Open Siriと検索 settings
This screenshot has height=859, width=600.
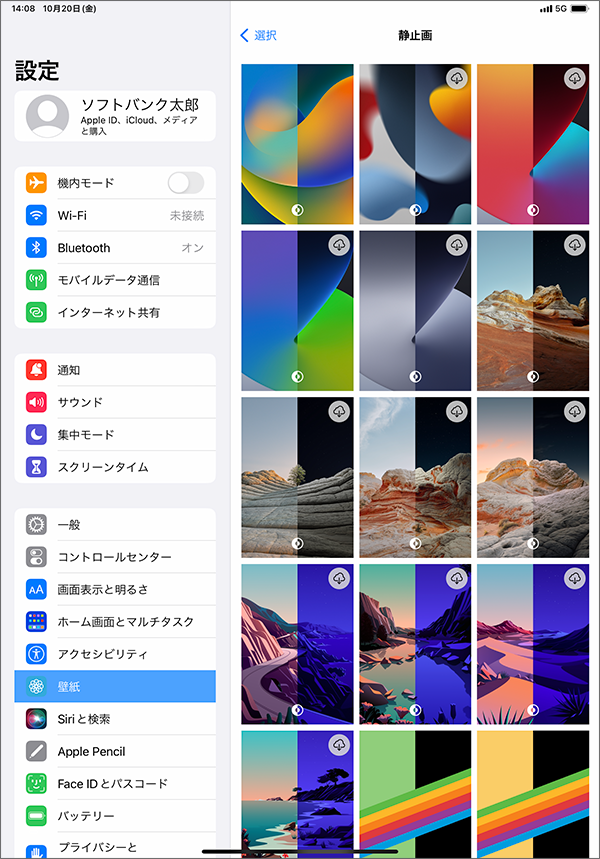pyautogui.click(x=115, y=719)
